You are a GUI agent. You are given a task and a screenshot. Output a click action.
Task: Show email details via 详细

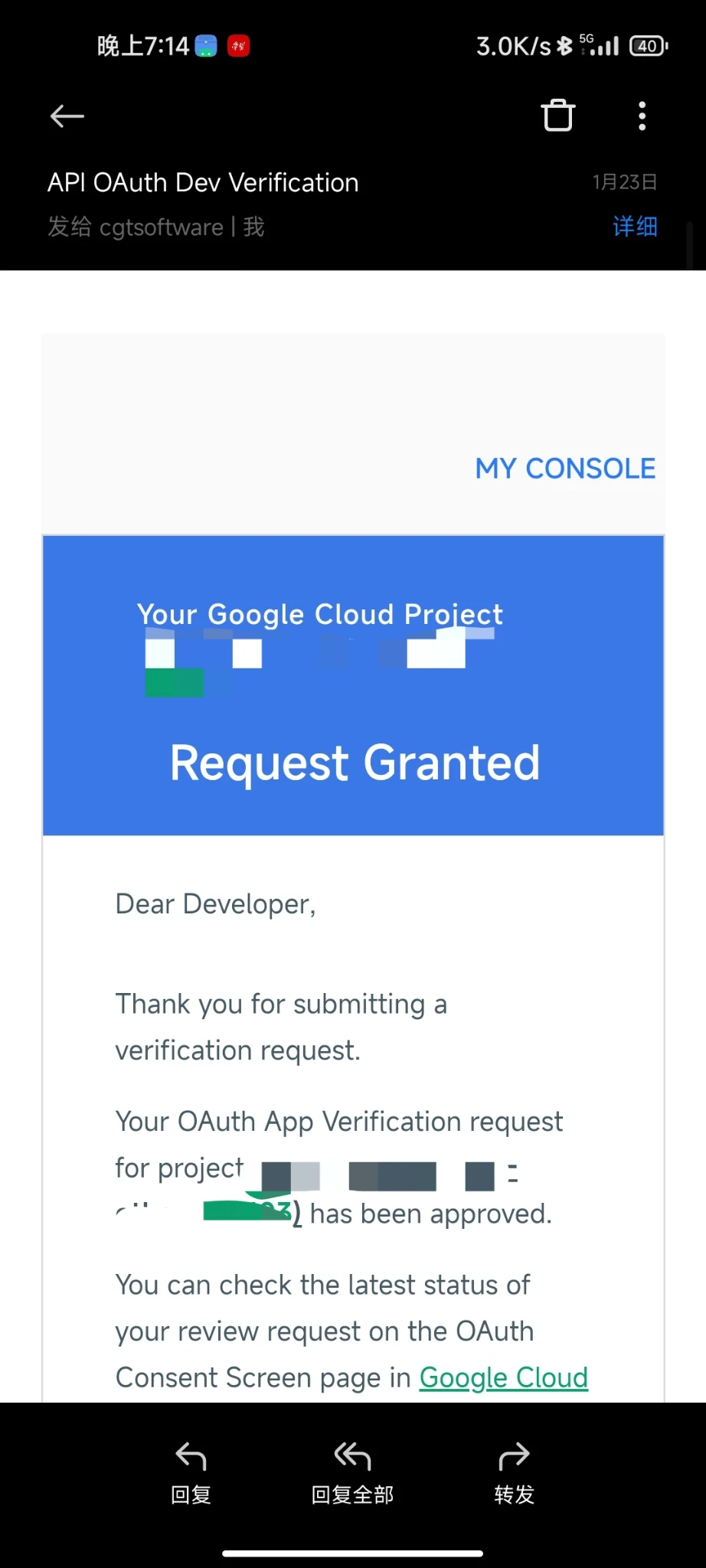click(635, 227)
